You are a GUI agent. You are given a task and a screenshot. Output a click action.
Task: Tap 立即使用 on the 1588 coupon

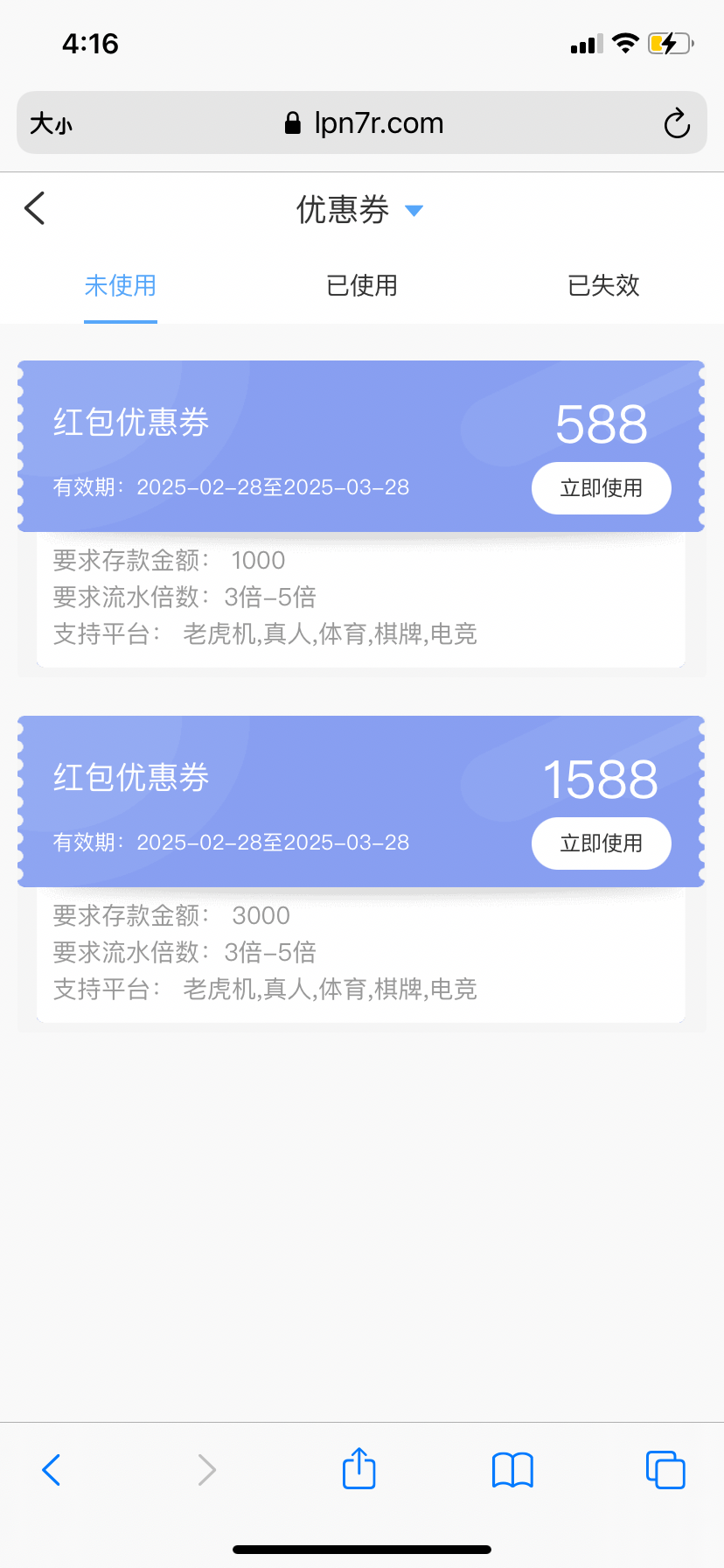pos(602,843)
